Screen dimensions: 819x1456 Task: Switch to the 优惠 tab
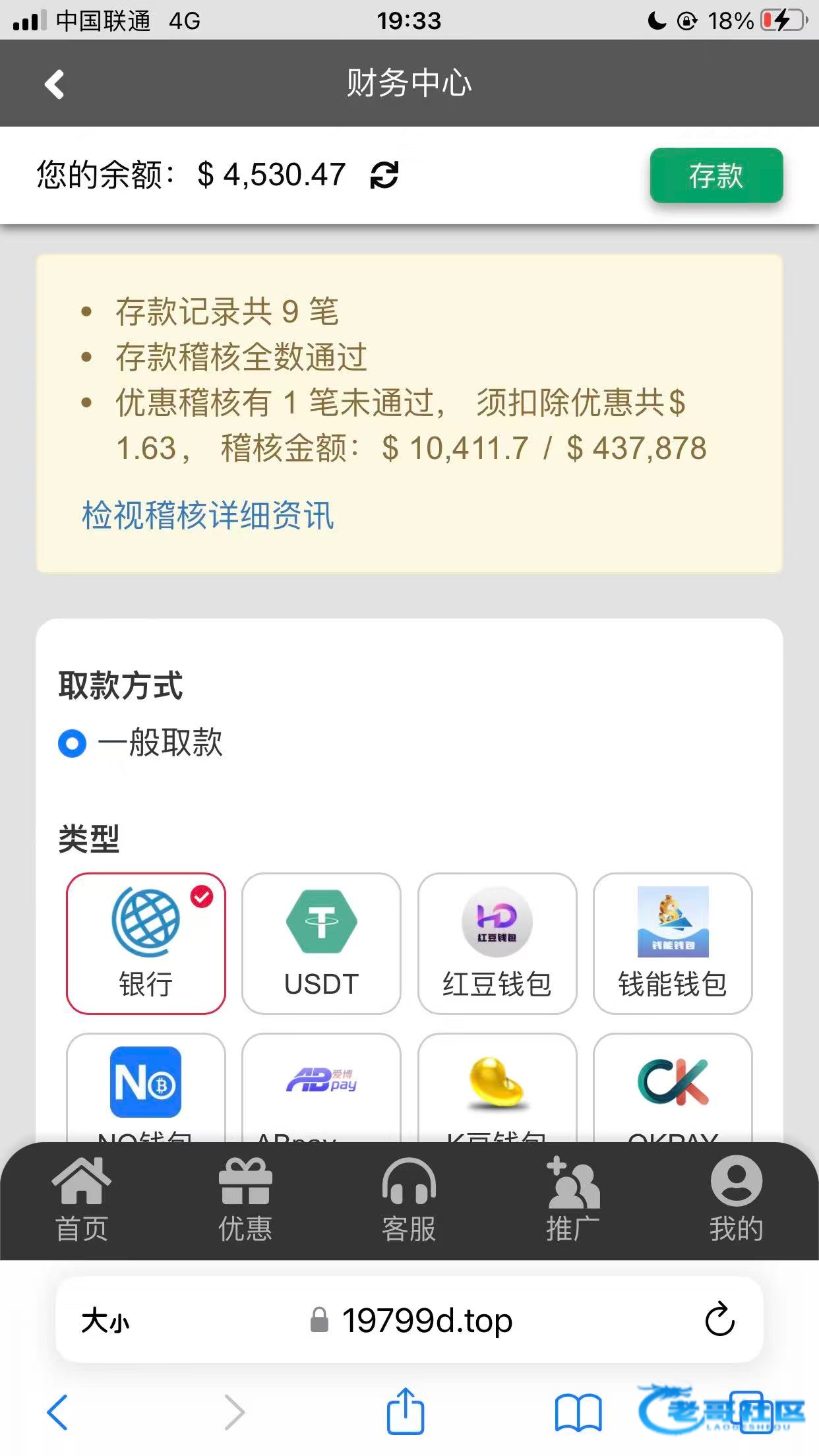click(x=245, y=1199)
